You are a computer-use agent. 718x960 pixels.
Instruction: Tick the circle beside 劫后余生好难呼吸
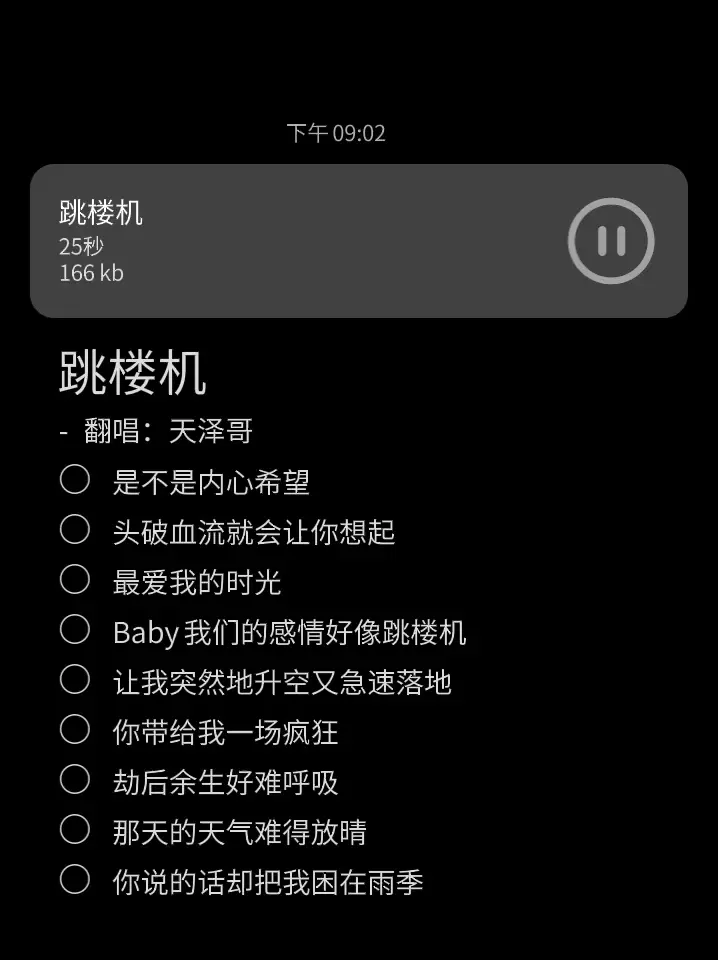(75, 779)
